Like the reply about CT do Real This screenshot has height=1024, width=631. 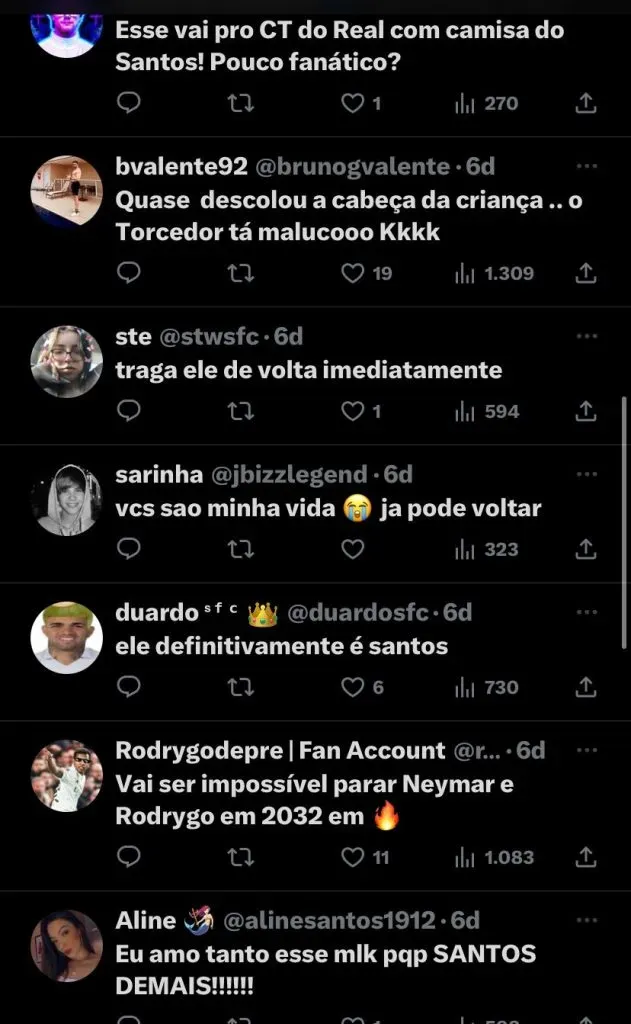coord(353,103)
